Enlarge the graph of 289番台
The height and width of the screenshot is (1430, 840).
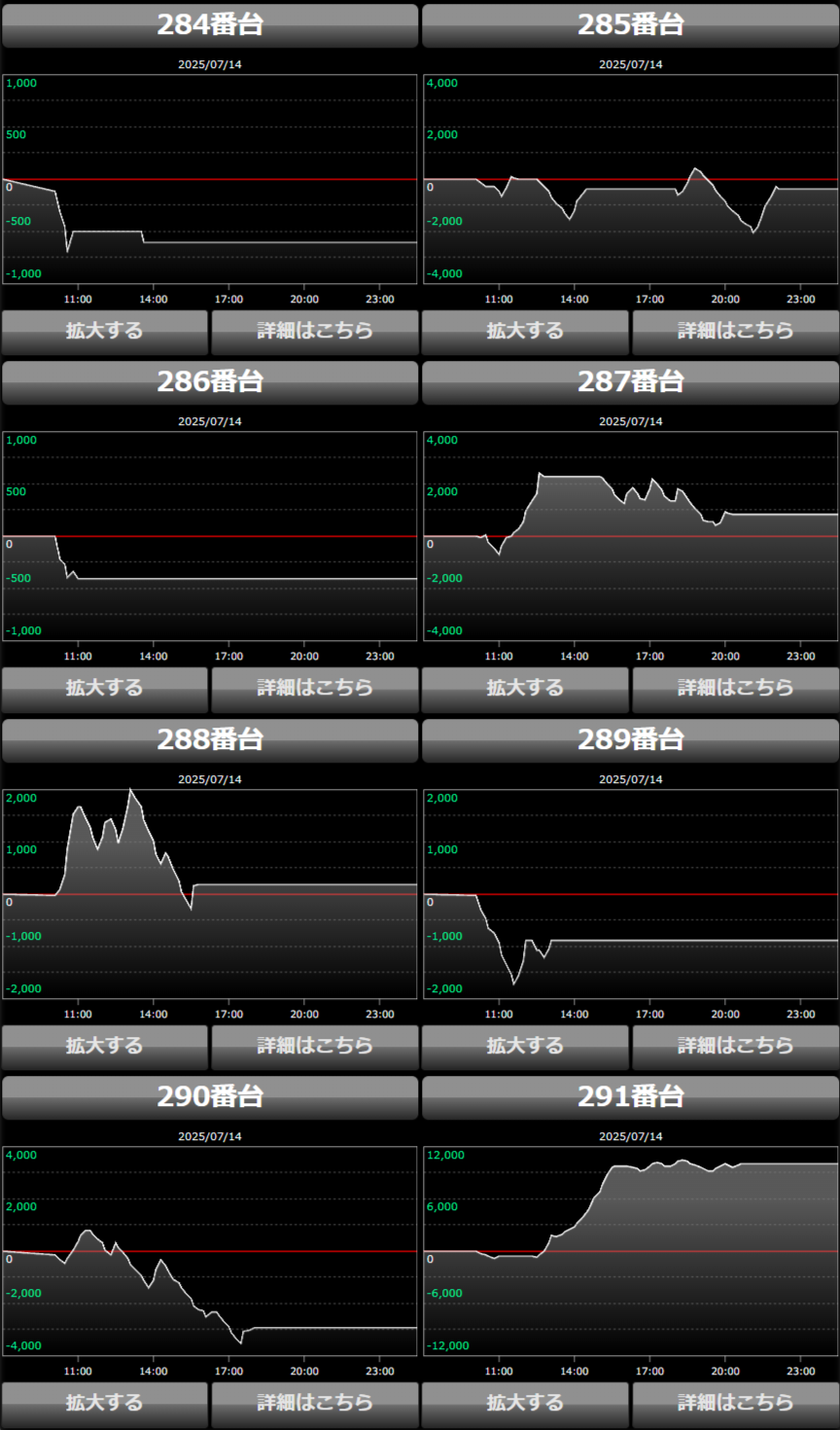(x=525, y=1047)
